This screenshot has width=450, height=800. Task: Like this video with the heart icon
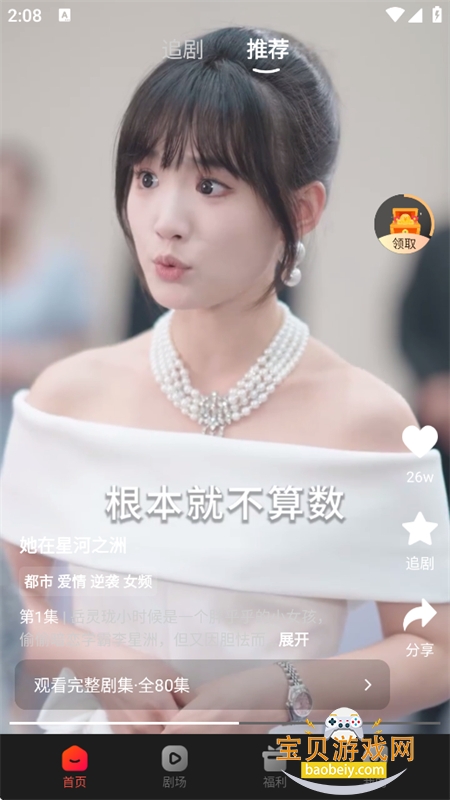(x=419, y=441)
